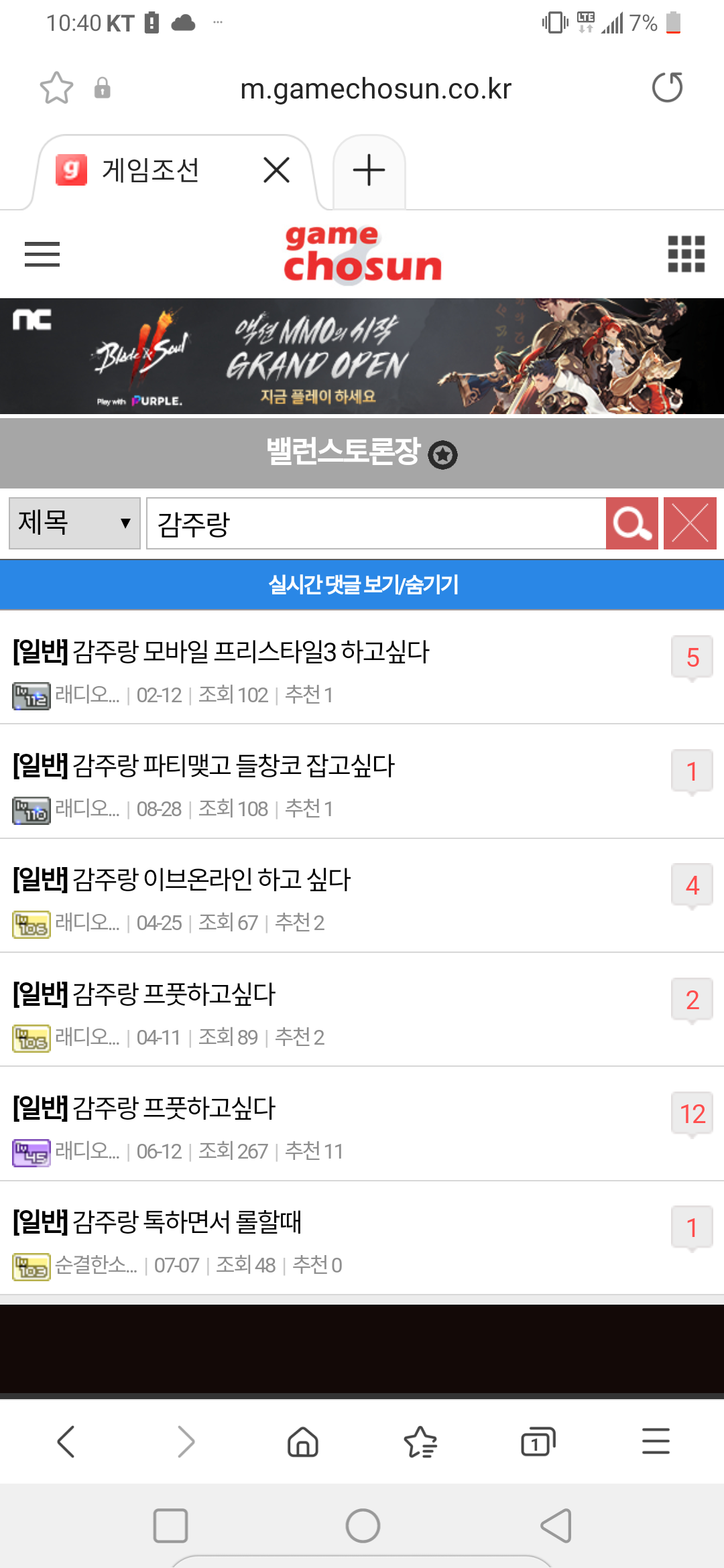Run the search with the magnifier button
The width and height of the screenshot is (724, 1568).
631,523
